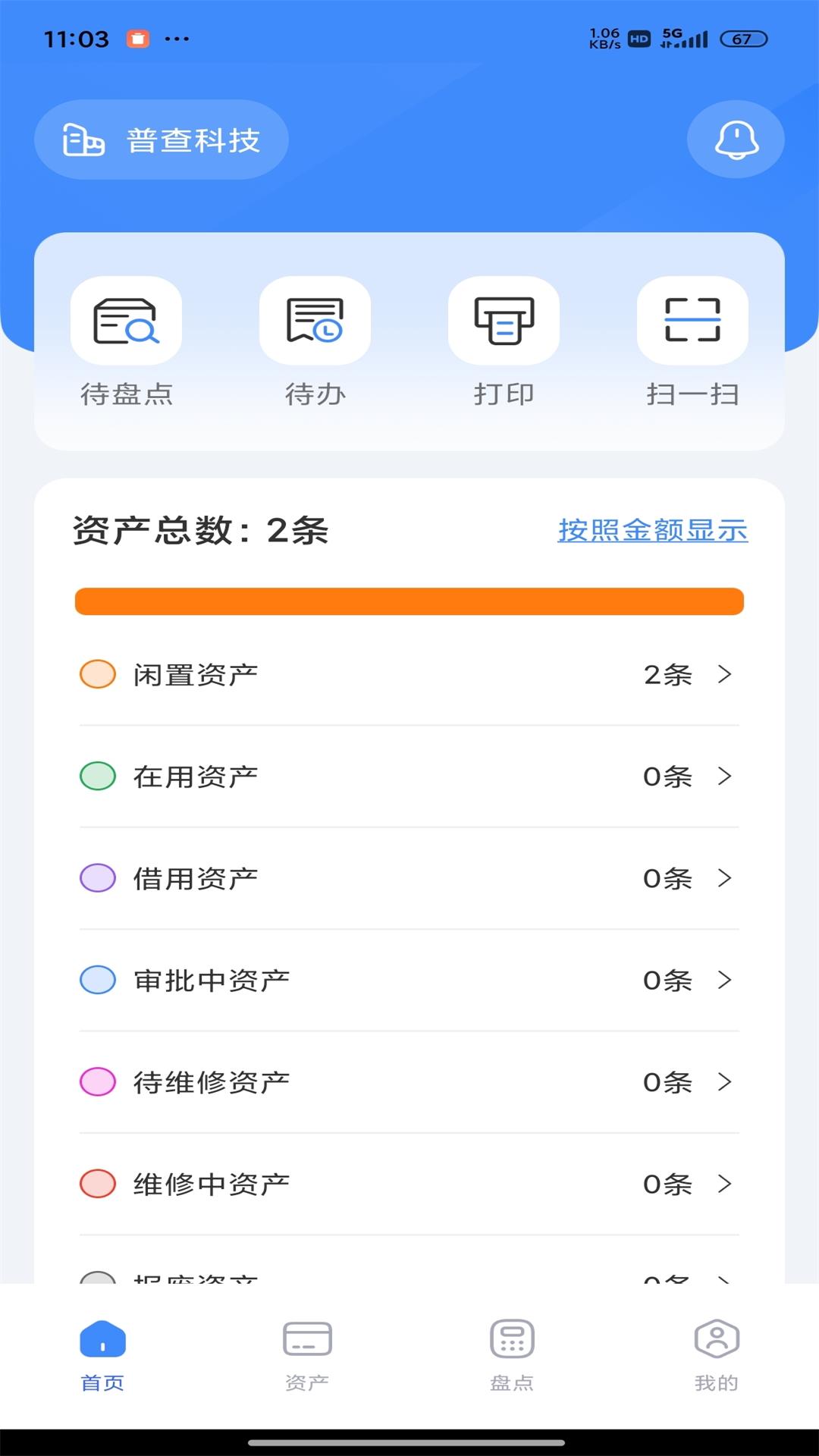The width and height of the screenshot is (819, 1456).
Task: Click the orange asset progress bar
Action: pyautogui.click(x=409, y=601)
